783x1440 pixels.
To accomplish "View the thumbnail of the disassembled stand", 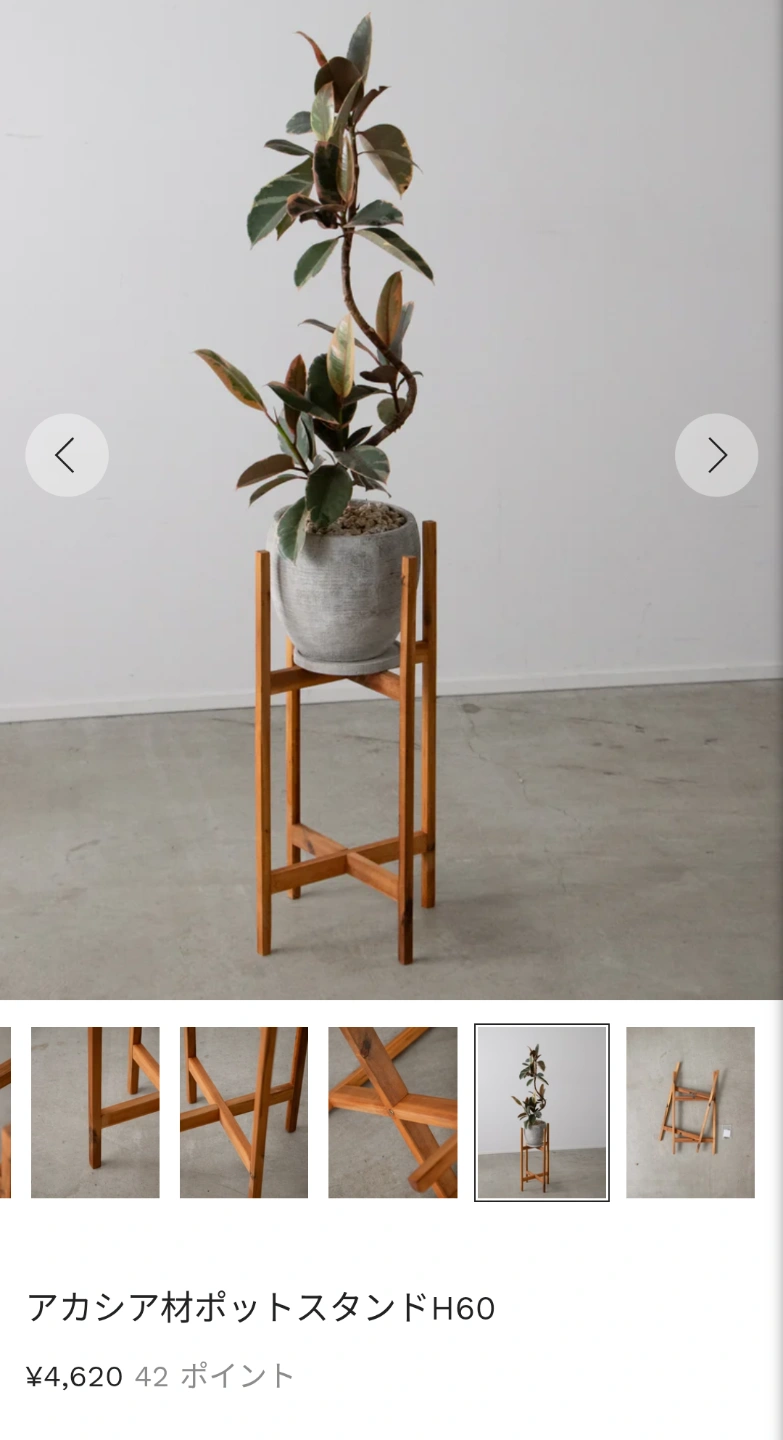I will pyautogui.click(x=690, y=1112).
